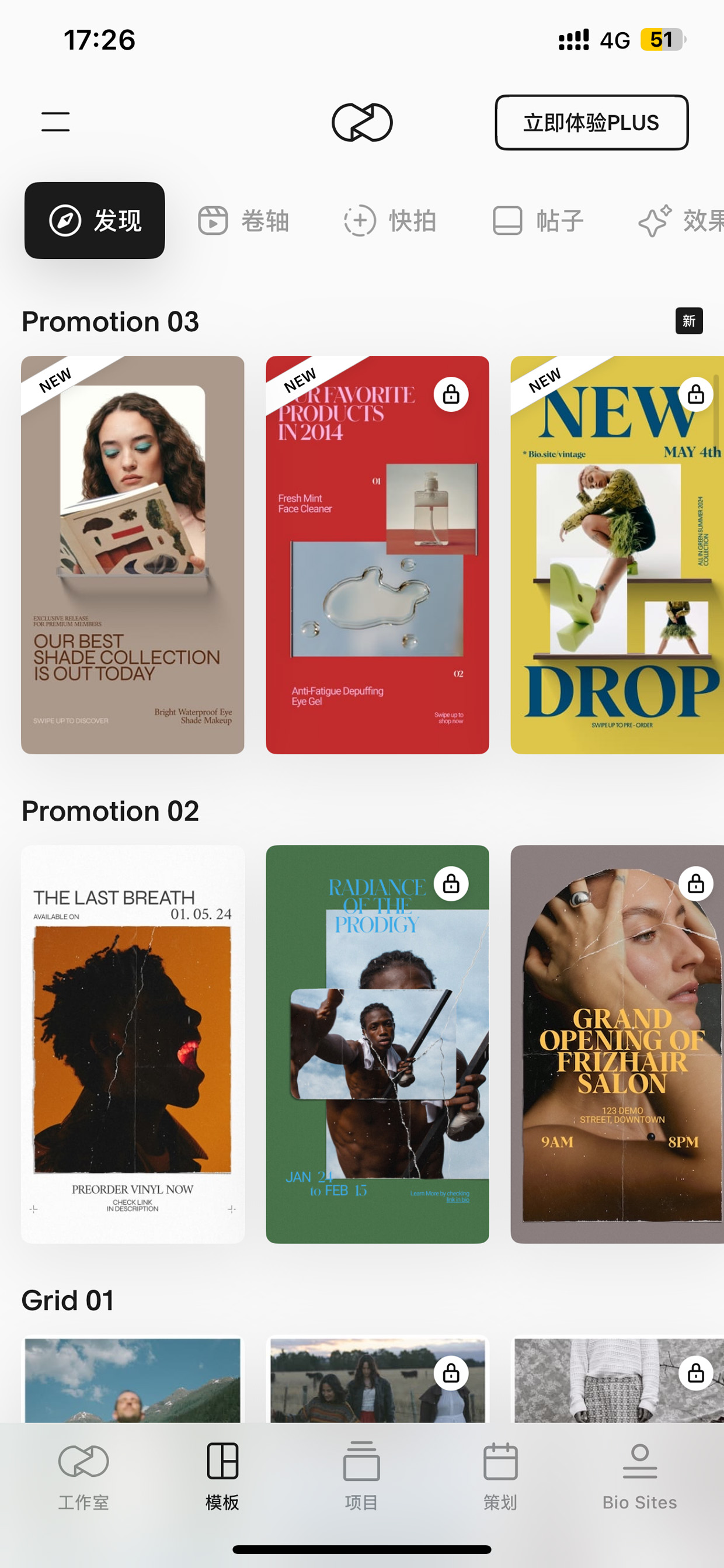Open the 策划 tab
Screen dimensions: 724x1568
(x=500, y=1477)
